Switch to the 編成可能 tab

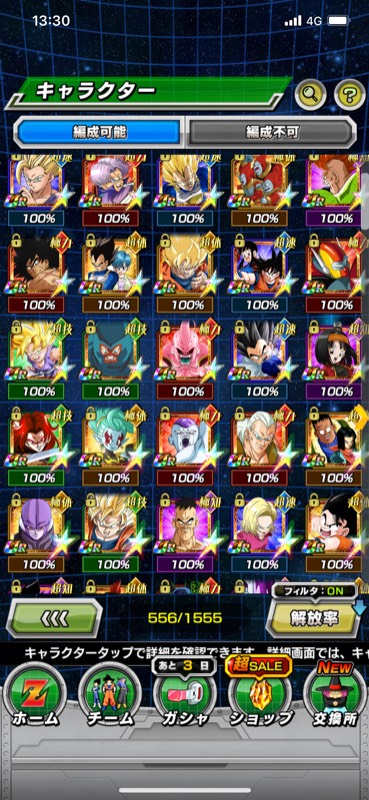pos(99,132)
